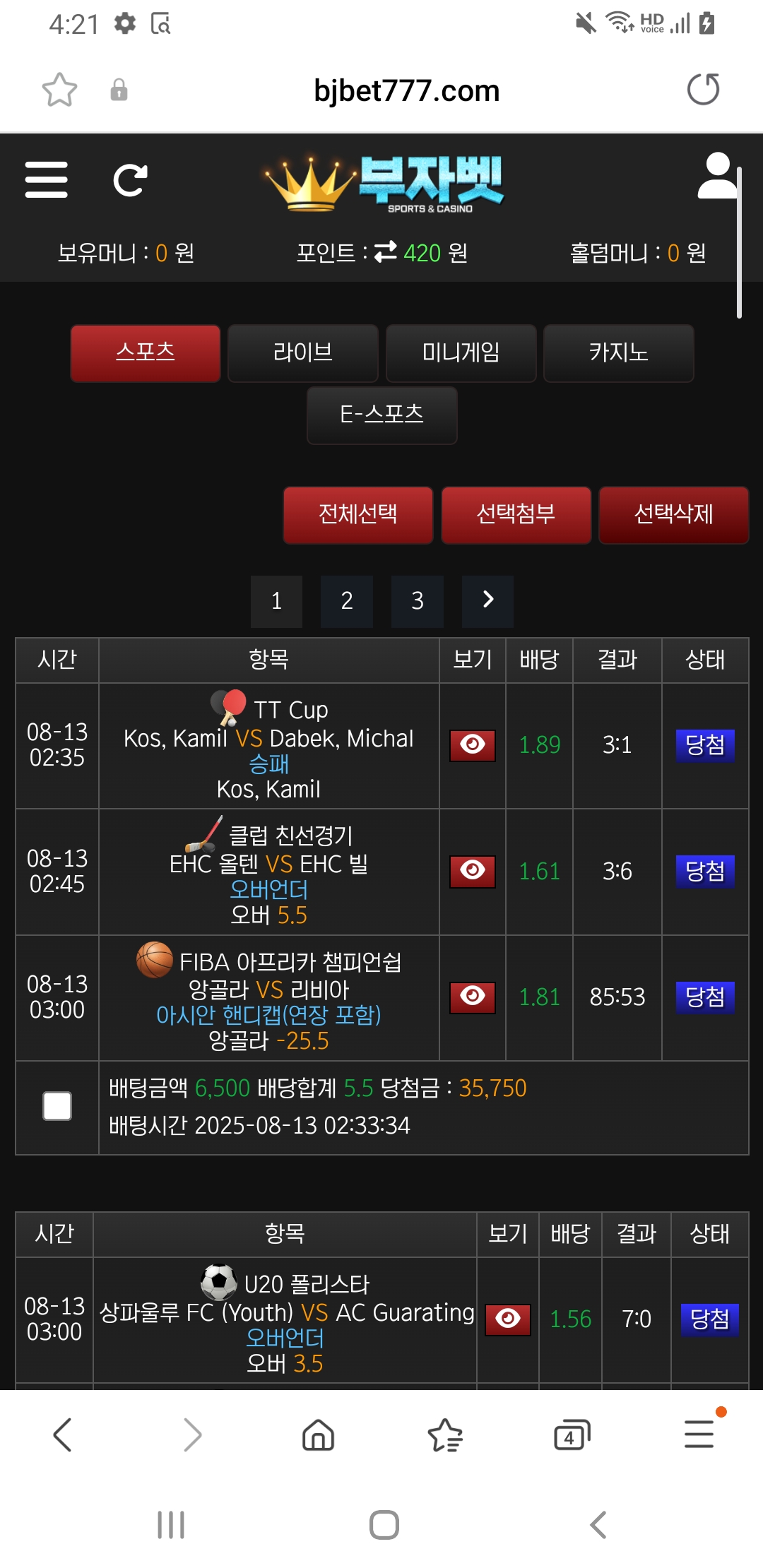Open the 미니게임 section

pos(461,353)
